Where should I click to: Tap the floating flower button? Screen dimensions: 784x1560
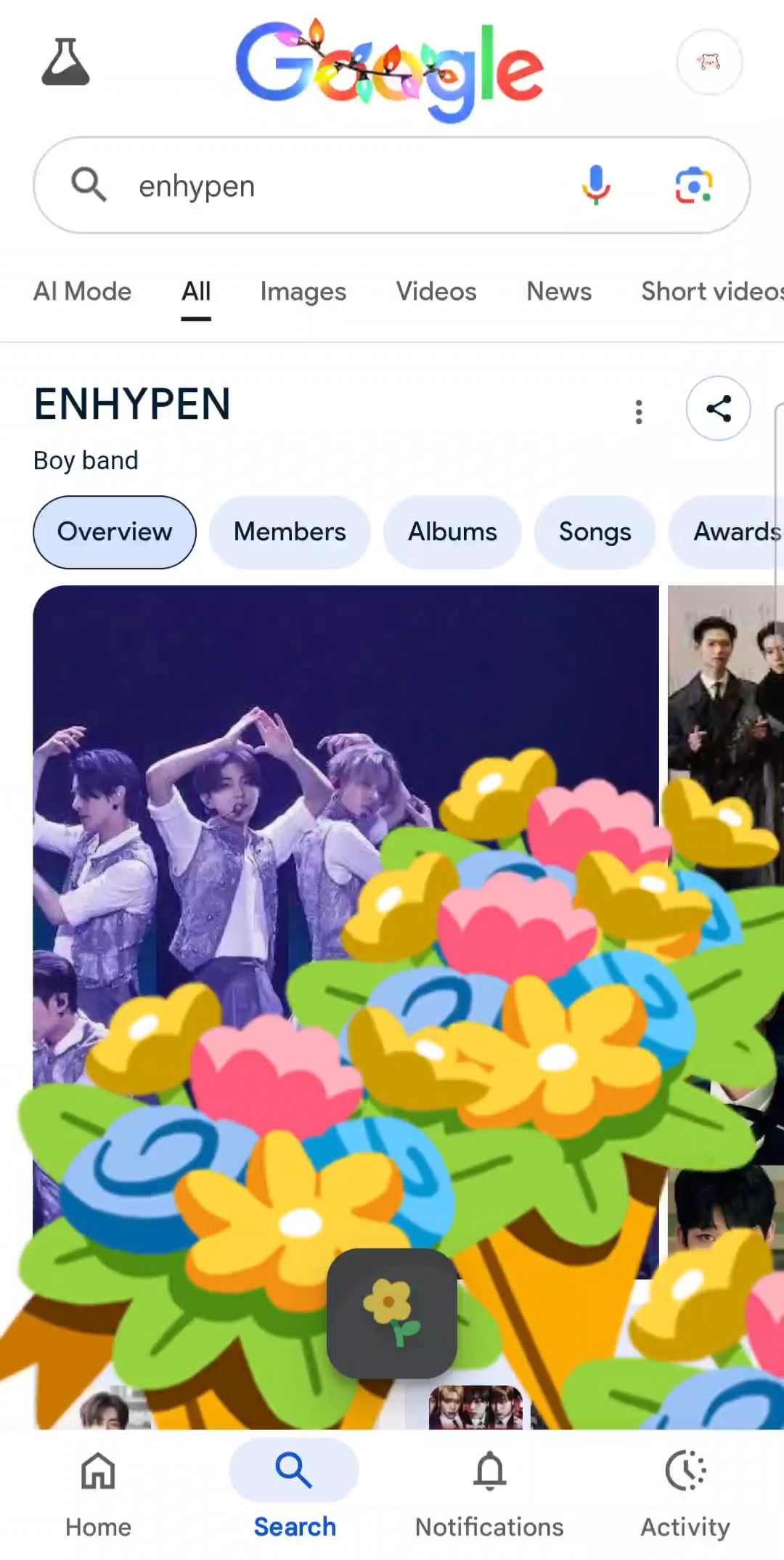tap(392, 1313)
